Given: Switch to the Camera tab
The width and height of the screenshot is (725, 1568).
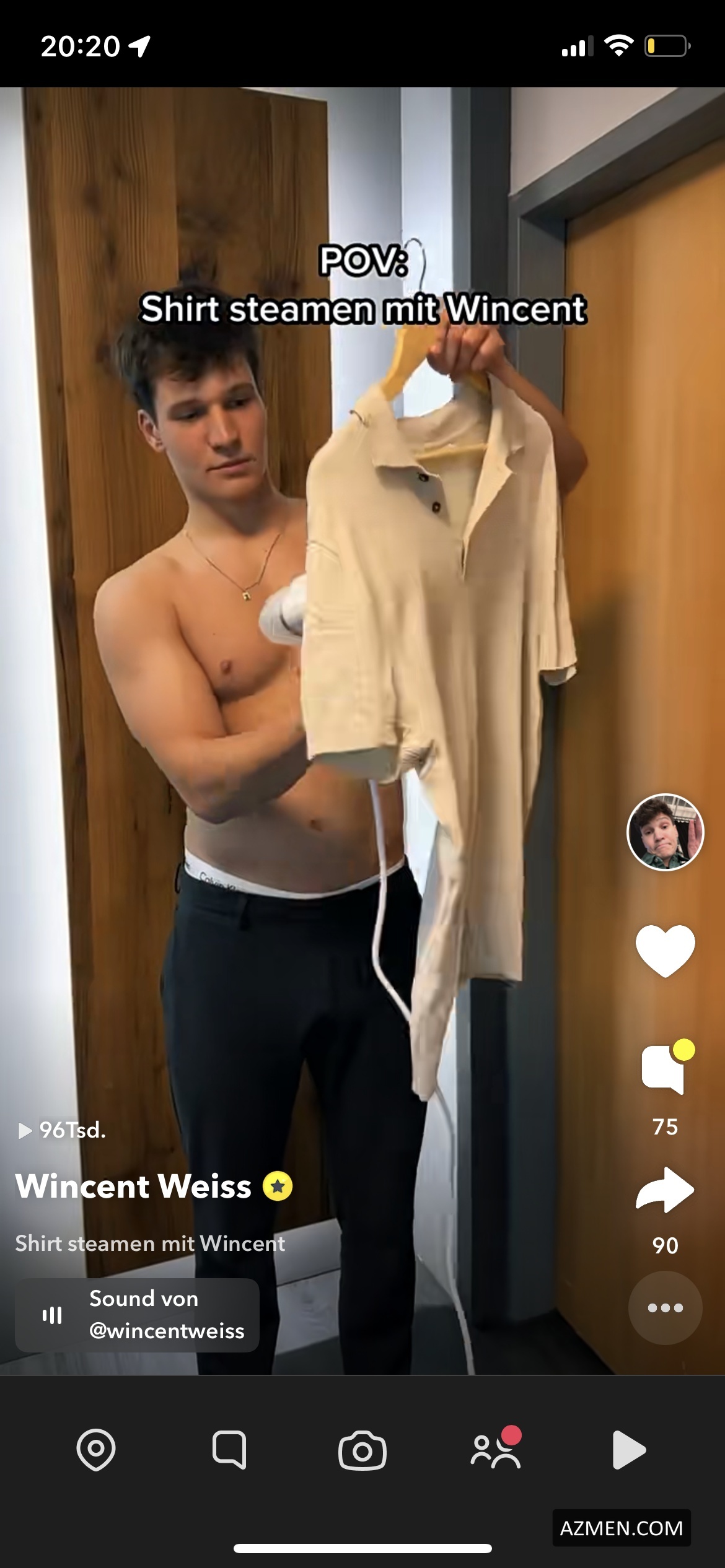Looking at the screenshot, I should point(362,1450).
